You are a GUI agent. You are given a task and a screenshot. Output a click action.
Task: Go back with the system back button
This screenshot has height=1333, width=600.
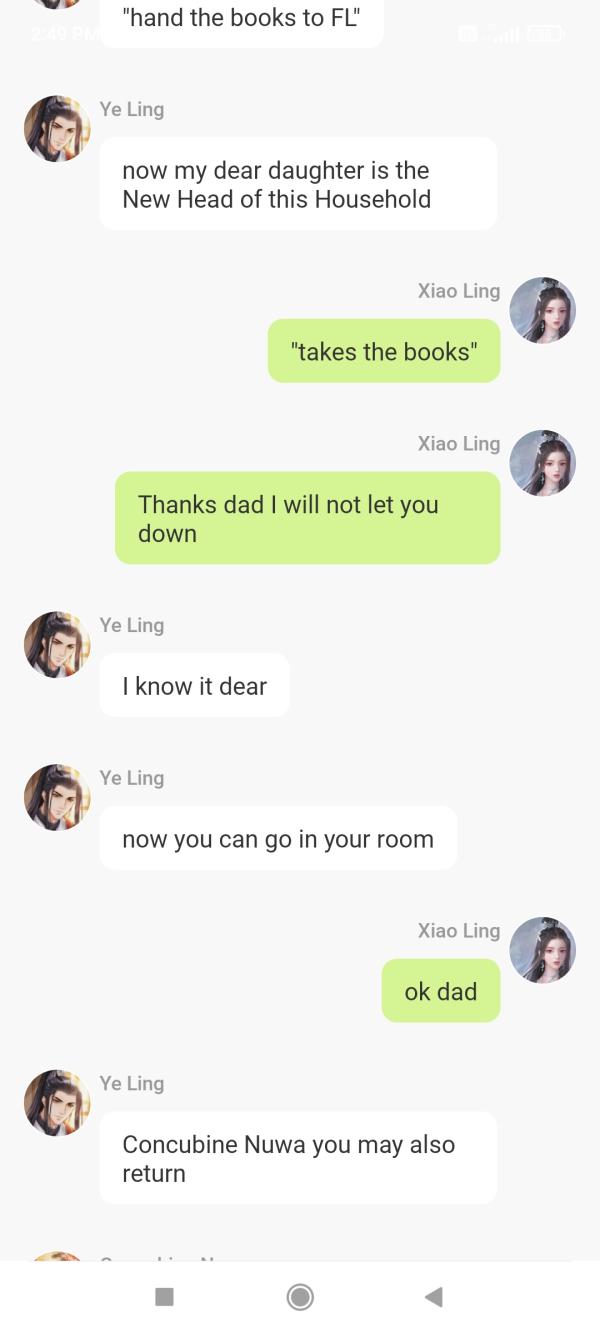[433, 1297]
